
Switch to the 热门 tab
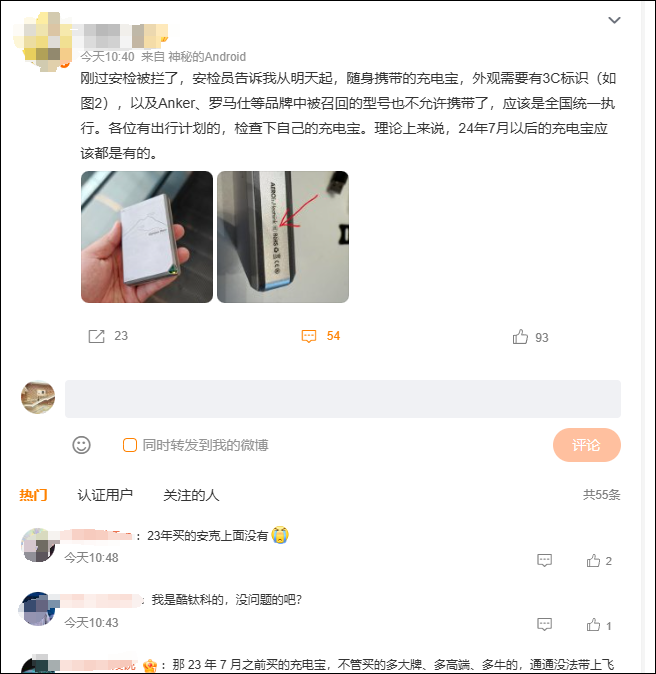tap(33, 495)
